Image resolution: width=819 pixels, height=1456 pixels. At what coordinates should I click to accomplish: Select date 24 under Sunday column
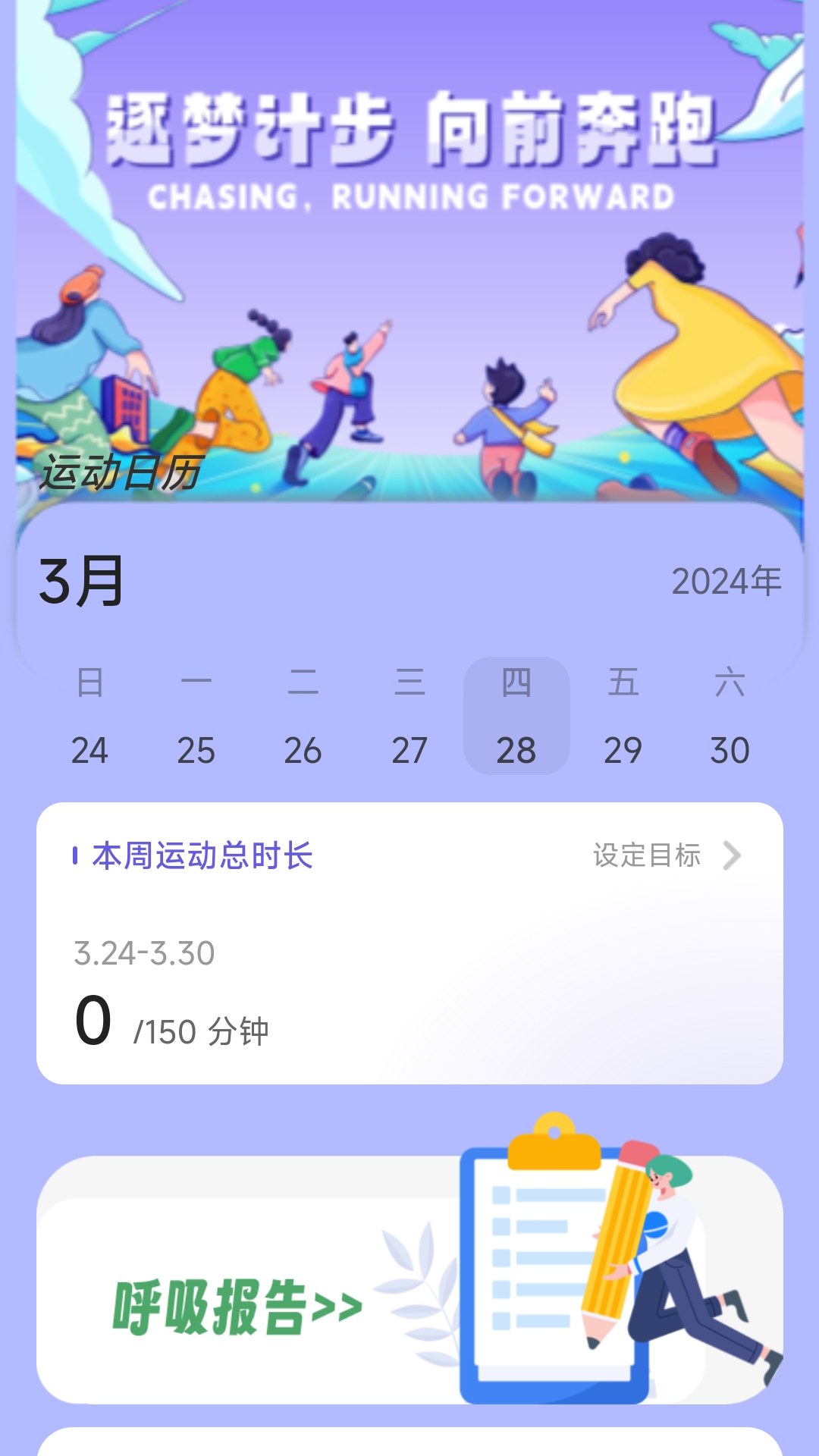coord(90,749)
